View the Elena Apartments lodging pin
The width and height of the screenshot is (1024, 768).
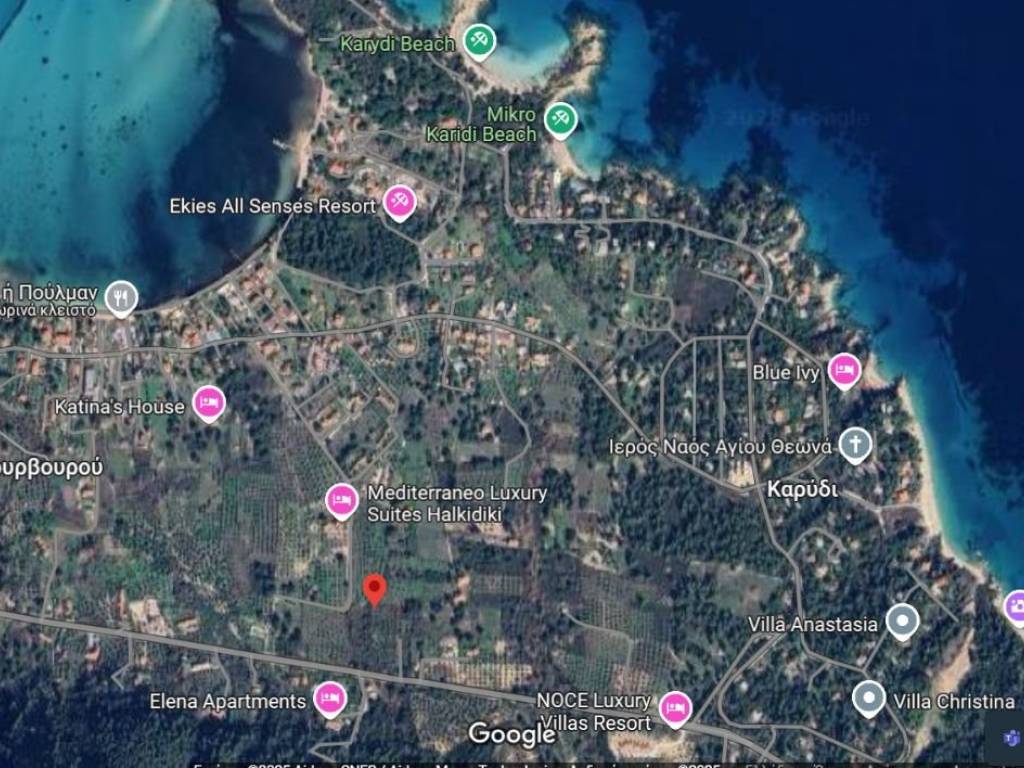tap(329, 698)
